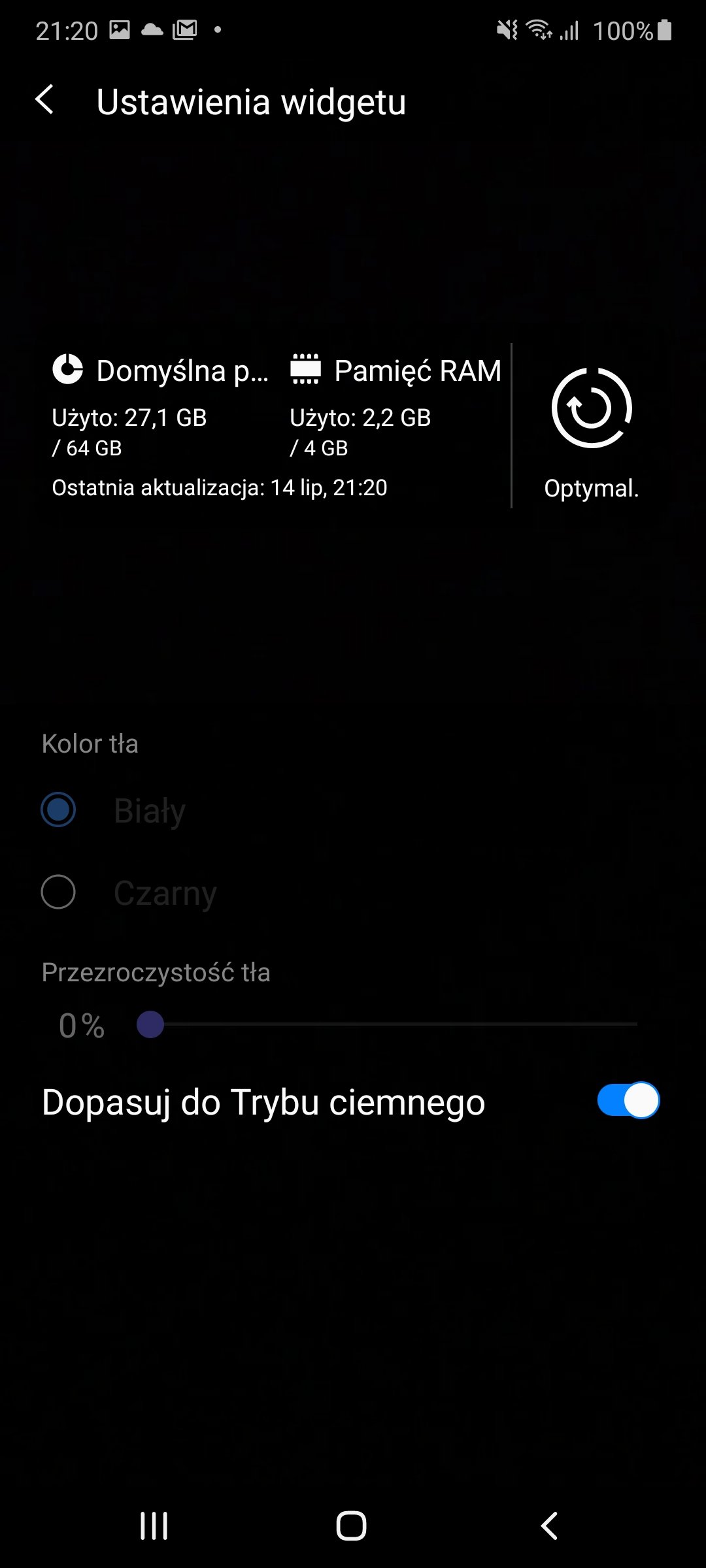Disable Dopasuj do Trybu ciemnego
Image resolution: width=706 pixels, height=1568 pixels.
[x=628, y=1101]
